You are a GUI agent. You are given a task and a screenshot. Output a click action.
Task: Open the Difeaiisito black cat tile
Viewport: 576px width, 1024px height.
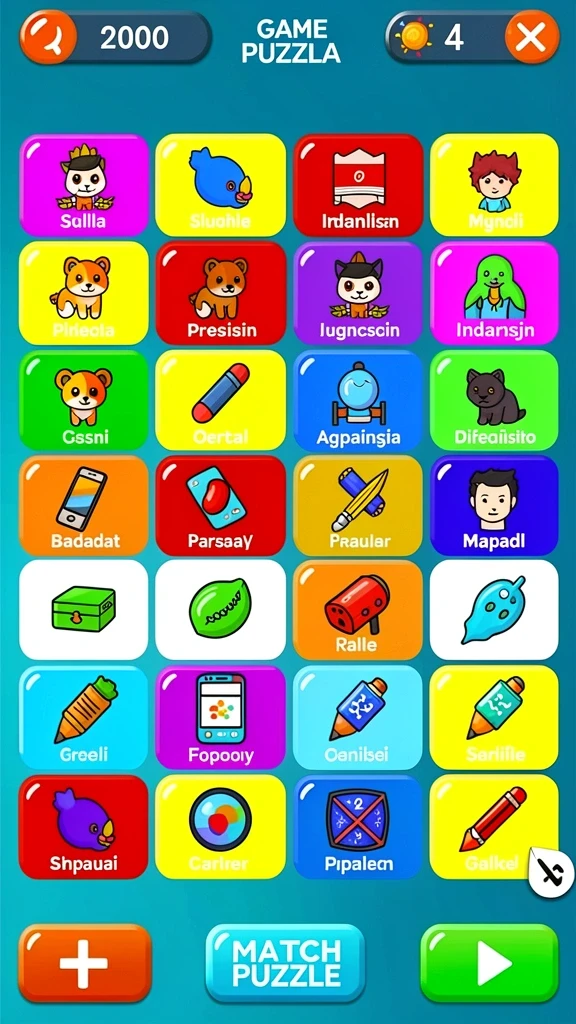[x=494, y=400]
